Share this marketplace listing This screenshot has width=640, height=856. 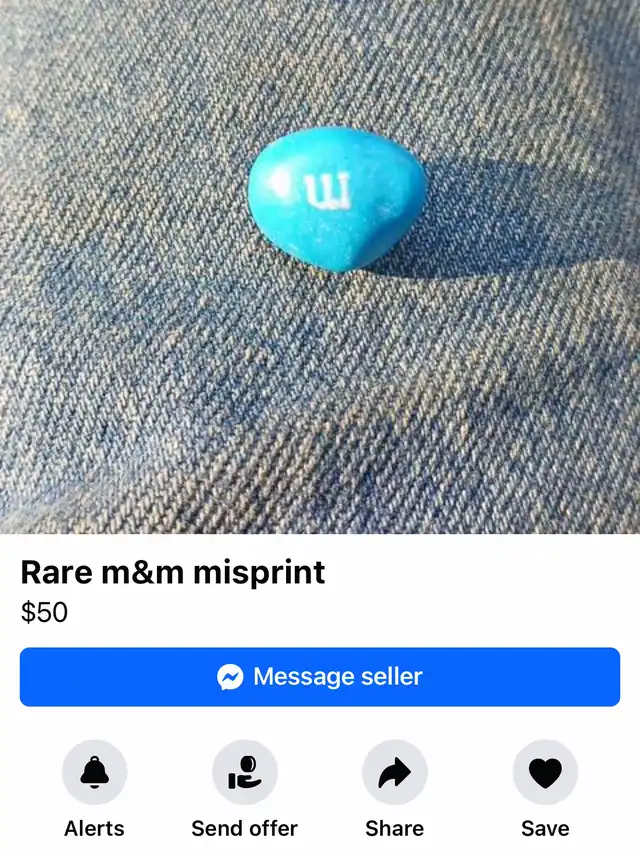pyautogui.click(x=395, y=773)
